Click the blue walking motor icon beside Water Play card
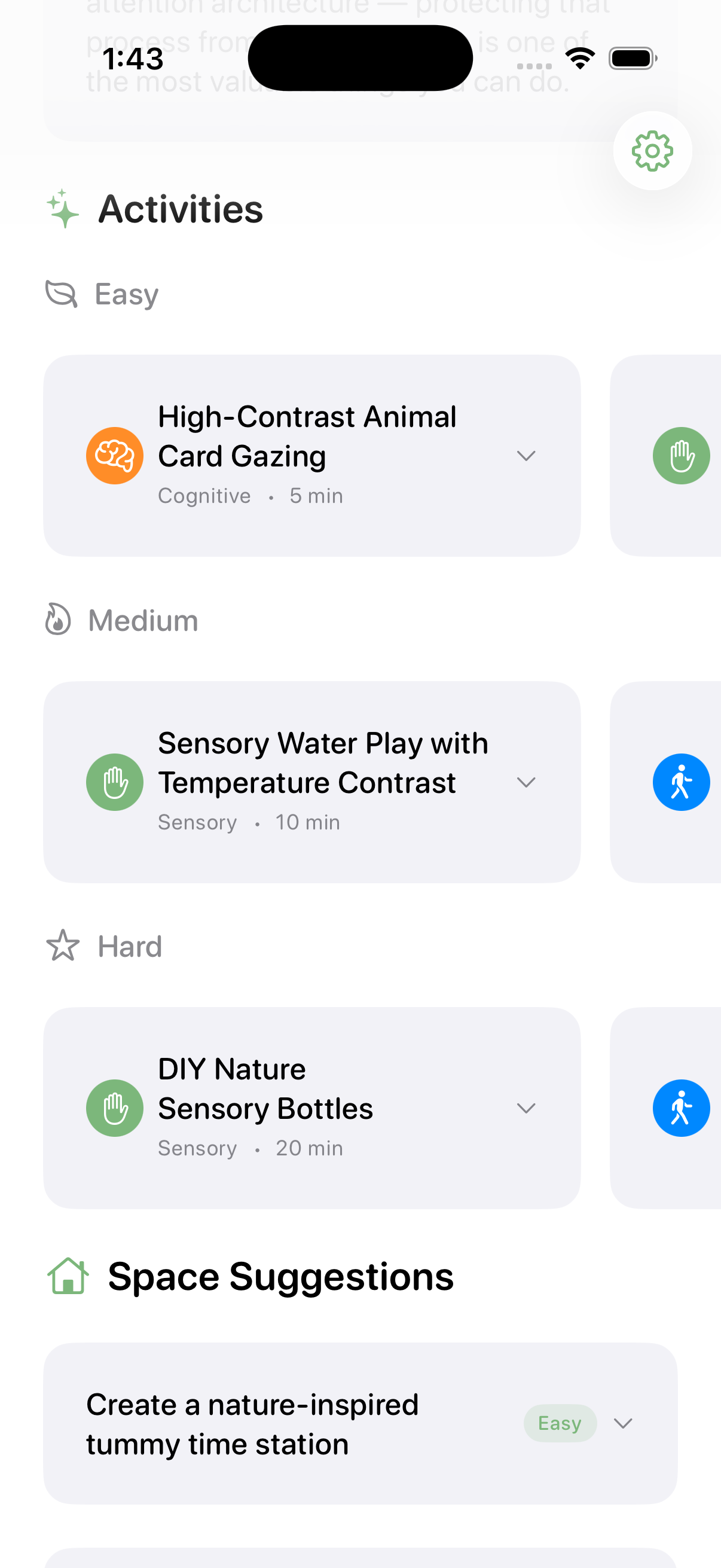The height and width of the screenshot is (1568, 721). [682, 782]
